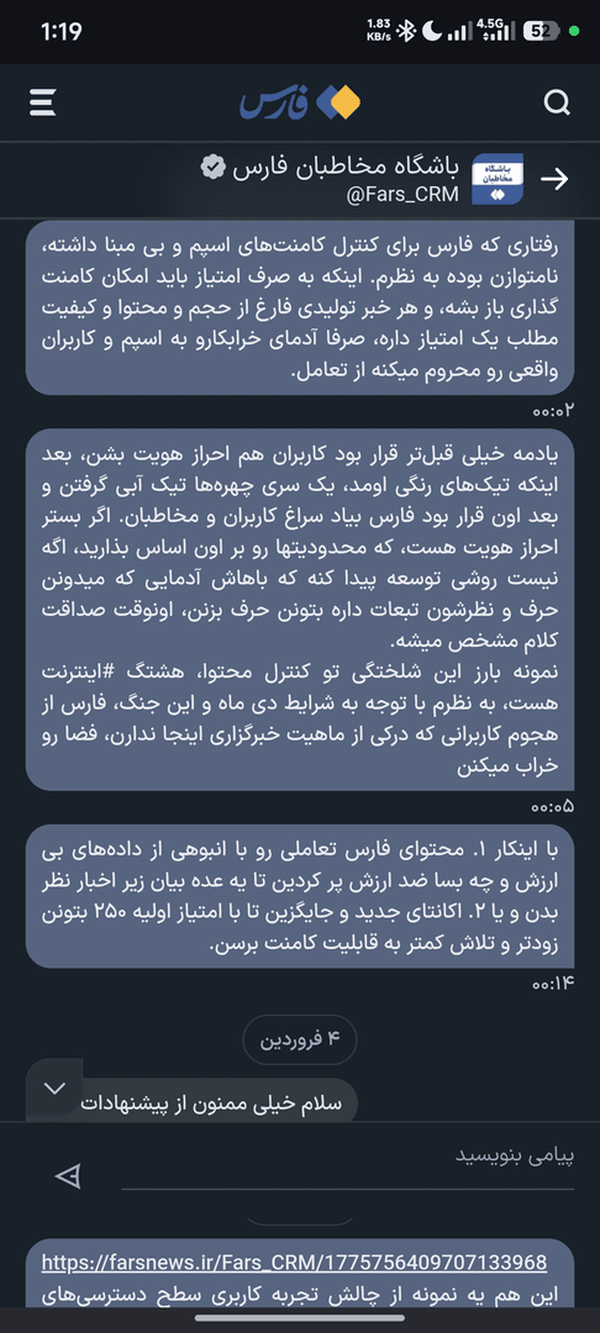Send the message with the arrow icon
Screen dimensions: 600x1333
[x=68, y=1177]
